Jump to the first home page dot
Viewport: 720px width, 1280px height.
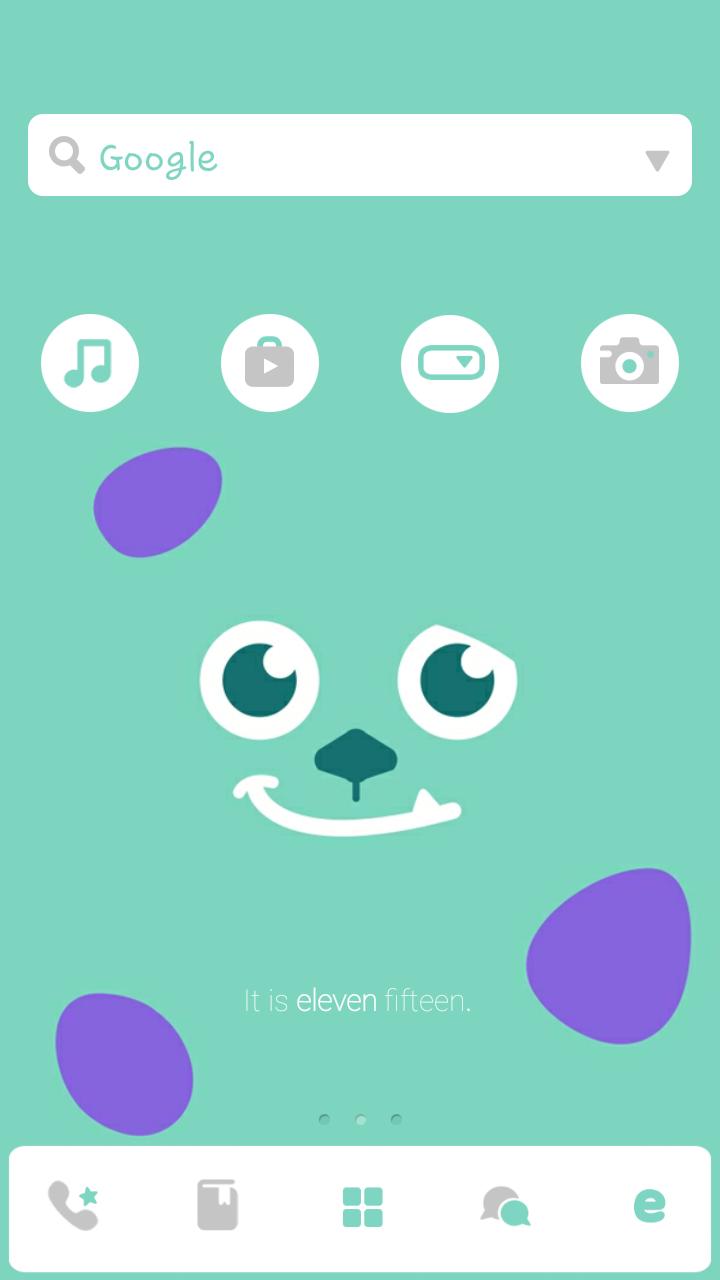coord(324,1119)
